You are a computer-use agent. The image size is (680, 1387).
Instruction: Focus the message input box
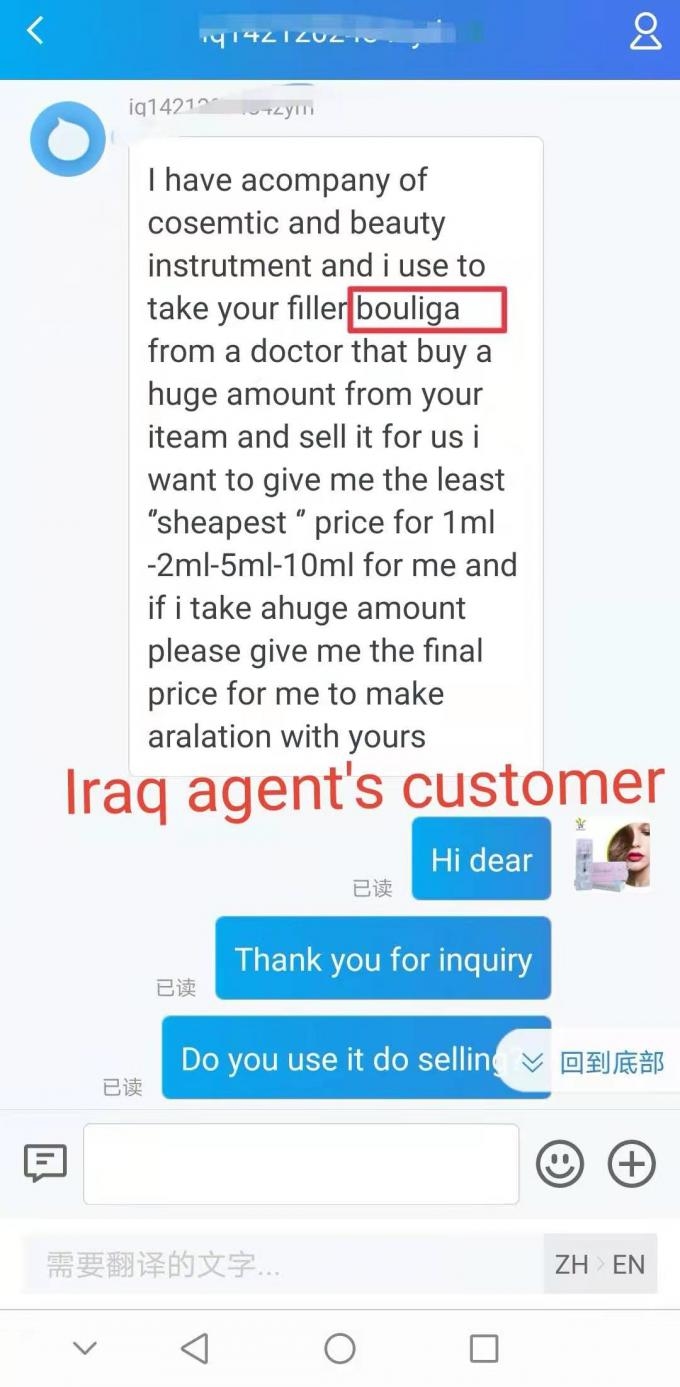pyautogui.click(x=301, y=1164)
